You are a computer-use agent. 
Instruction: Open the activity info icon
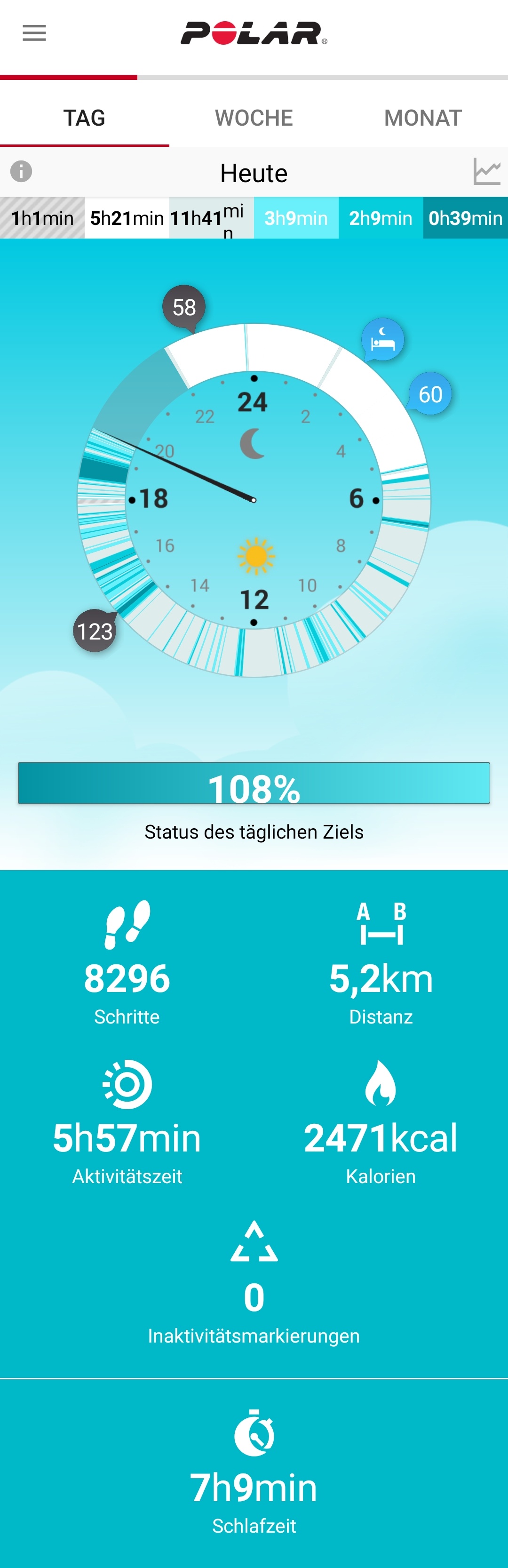(21, 172)
